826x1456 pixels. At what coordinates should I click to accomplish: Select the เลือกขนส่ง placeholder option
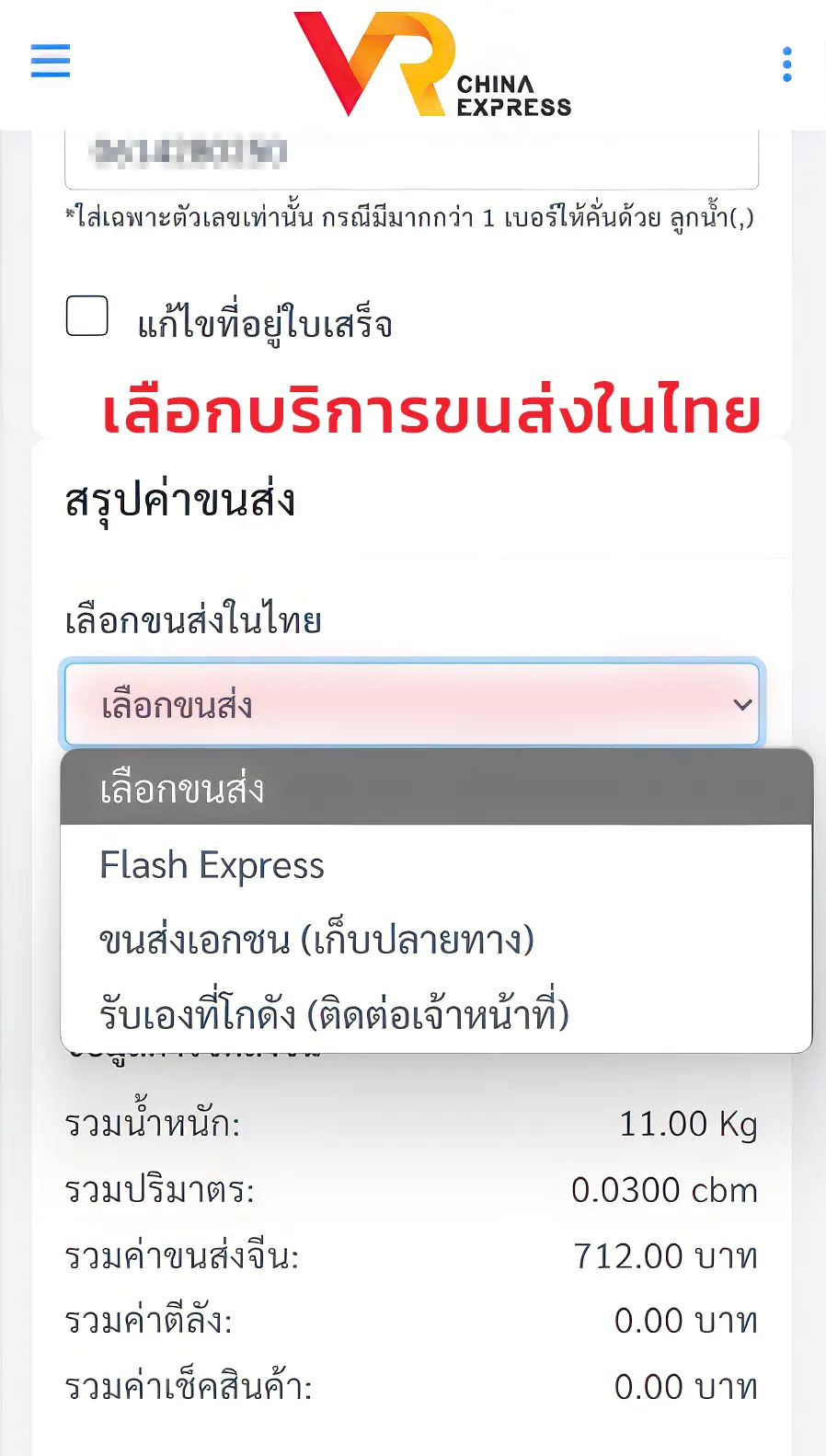tap(182, 790)
